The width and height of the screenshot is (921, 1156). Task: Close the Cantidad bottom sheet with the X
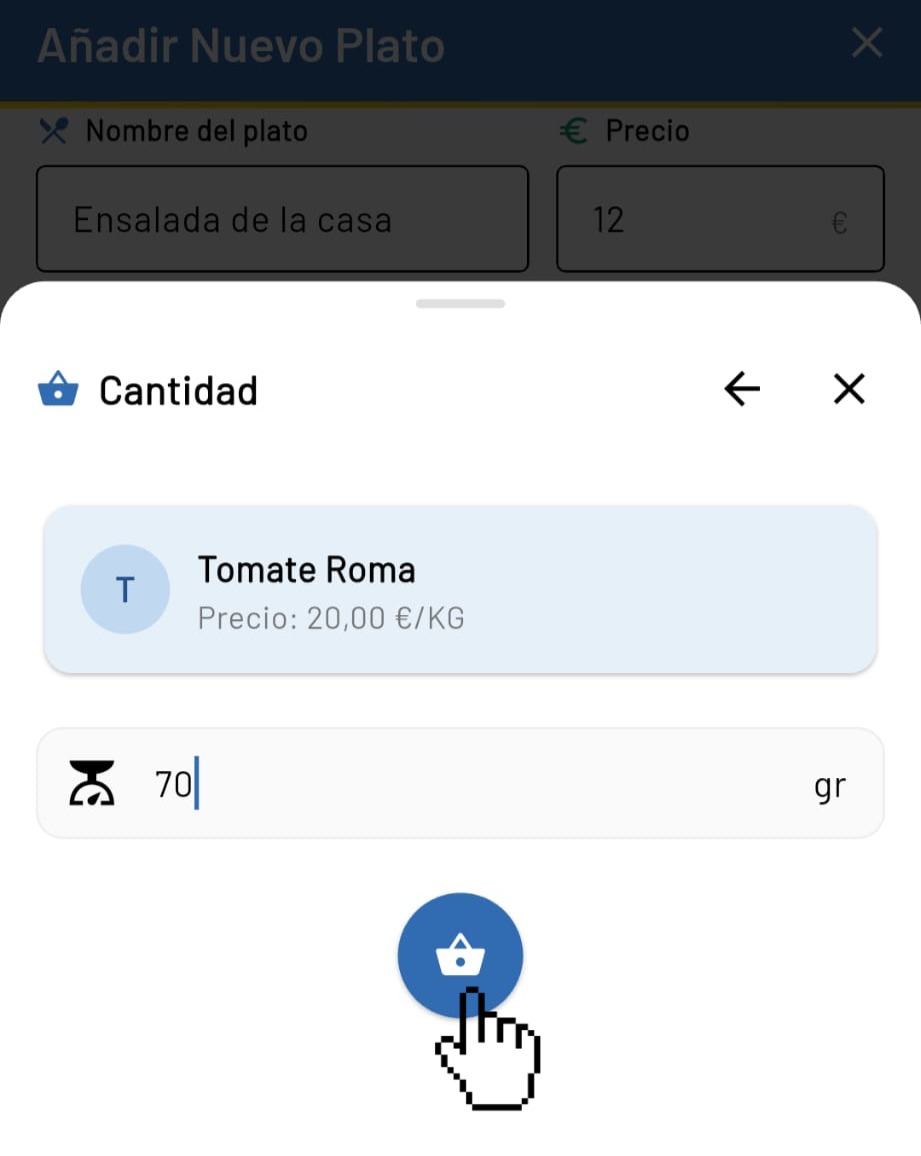coord(848,390)
